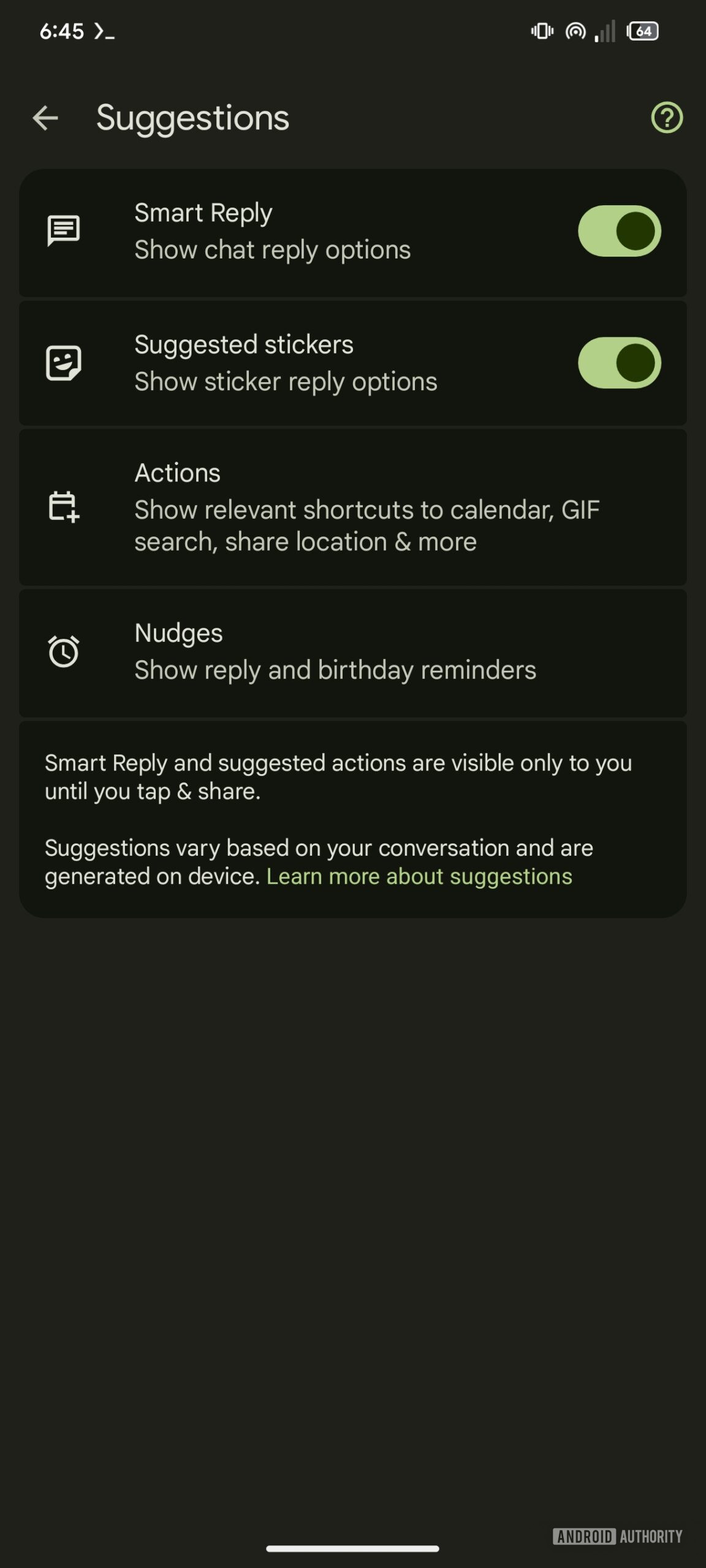This screenshot has height=1568, width=706.
Task: Disable the Suggested stickers switch
Action: pyautogui.click(x=619, y=363)
